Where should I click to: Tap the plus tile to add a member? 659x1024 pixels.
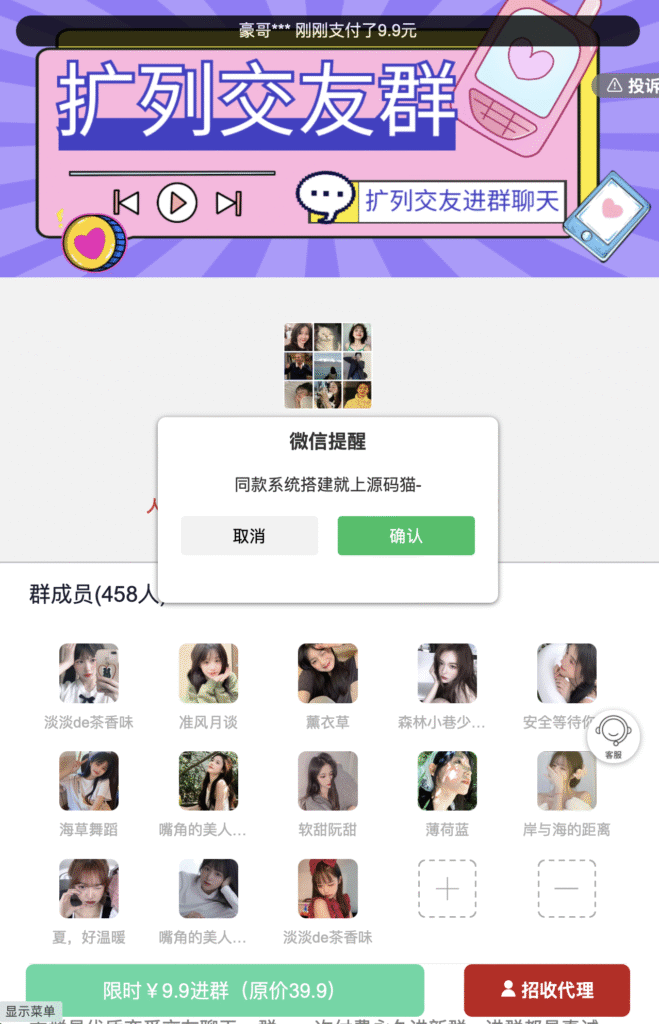447,888
